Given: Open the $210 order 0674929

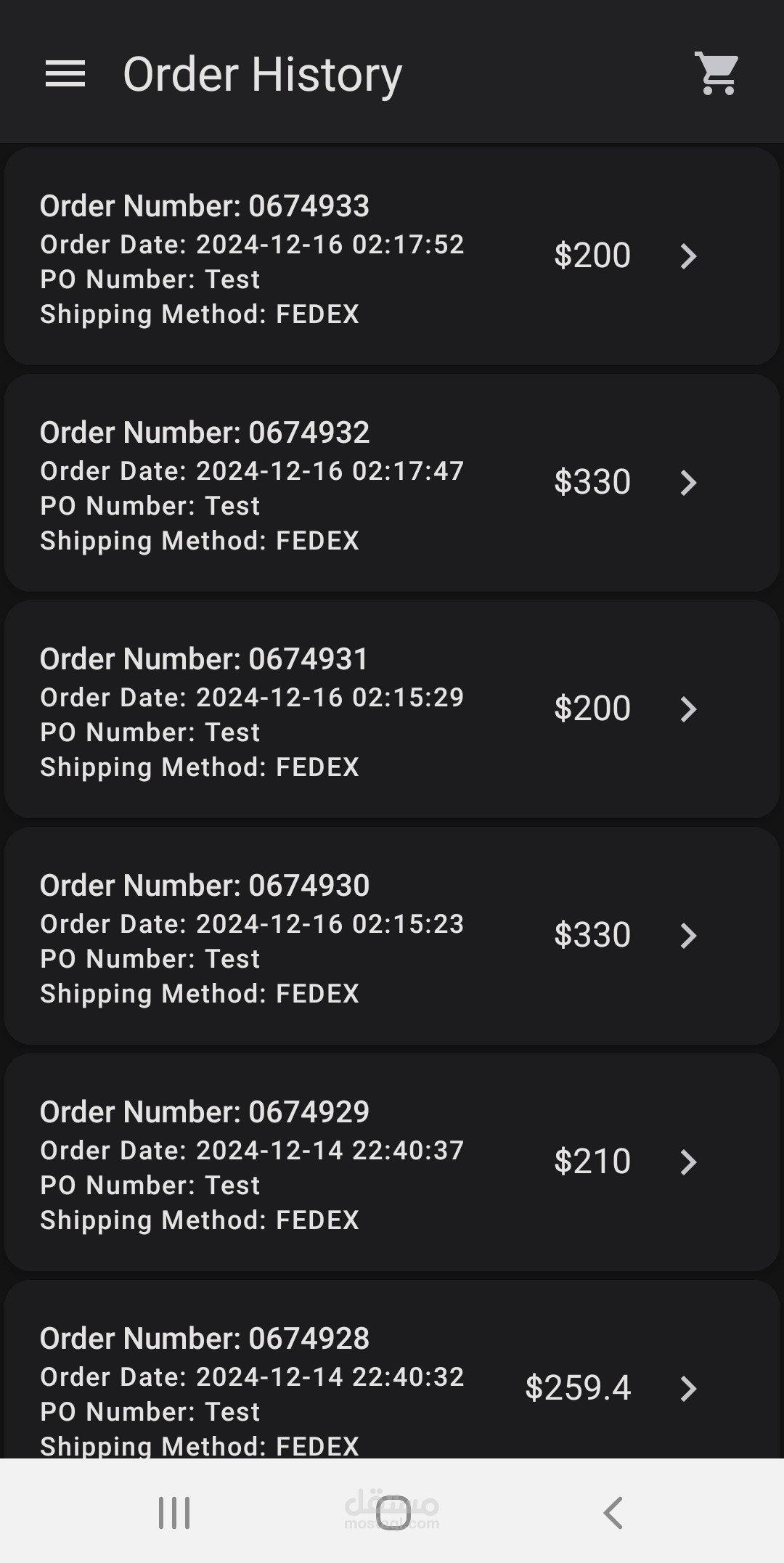Looking at the screenshot, I should [392, 1162].
